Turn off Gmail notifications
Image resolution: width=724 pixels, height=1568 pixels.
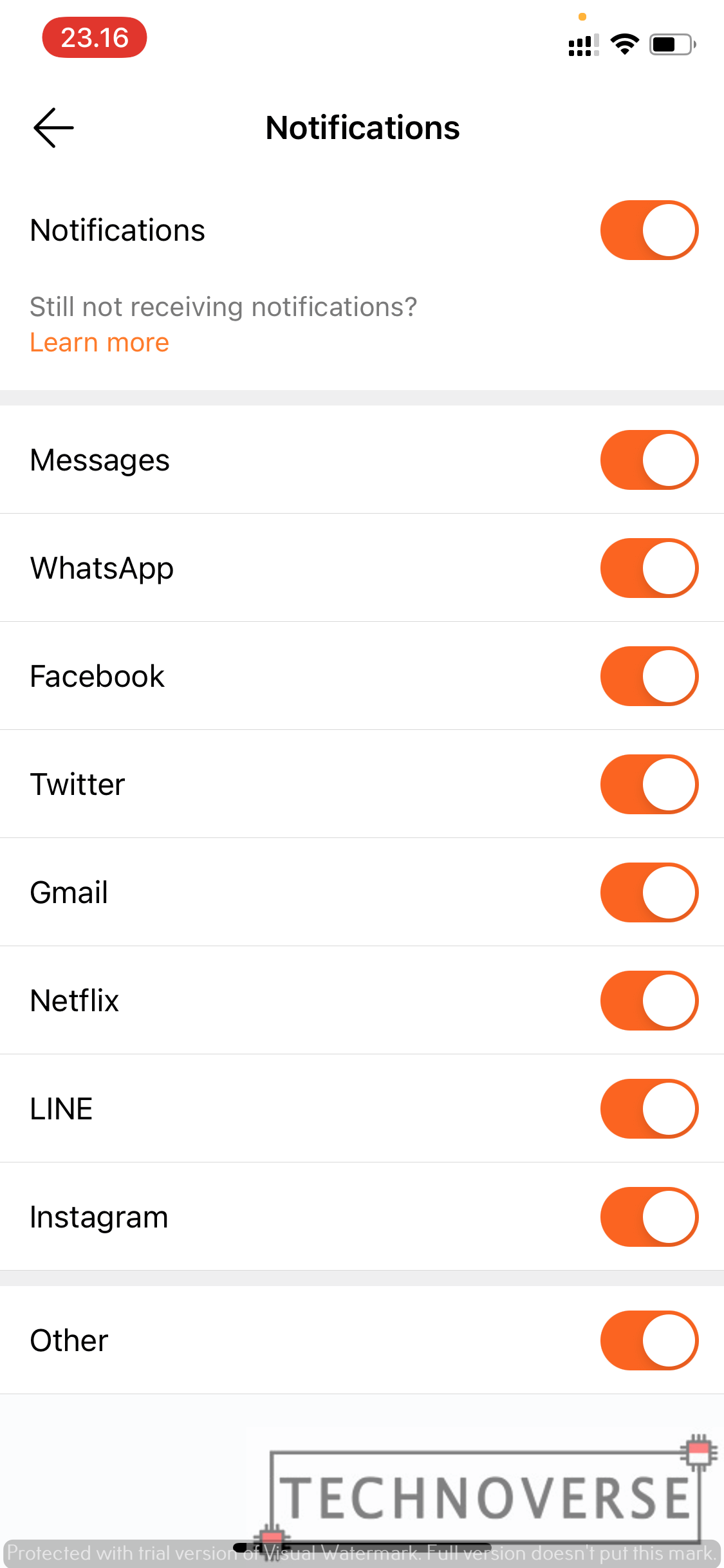click(649, 892)
